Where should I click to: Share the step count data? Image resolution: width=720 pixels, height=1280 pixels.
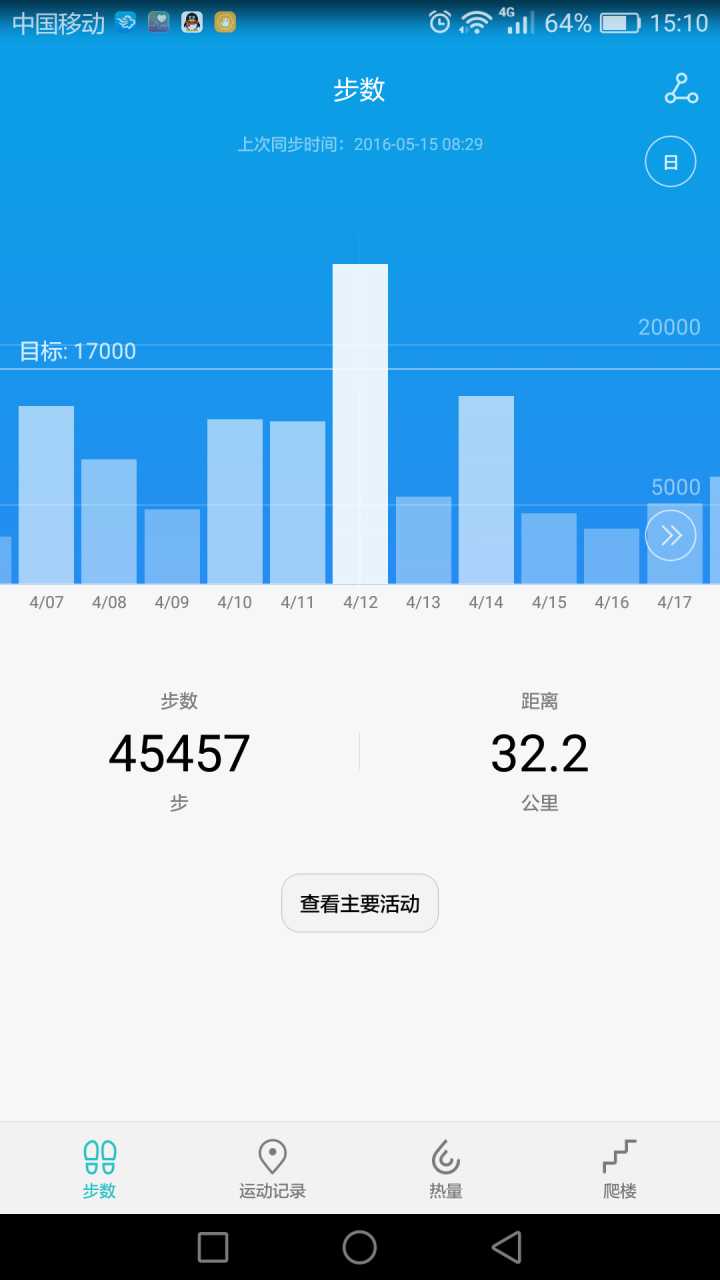(x=681, y=89)
